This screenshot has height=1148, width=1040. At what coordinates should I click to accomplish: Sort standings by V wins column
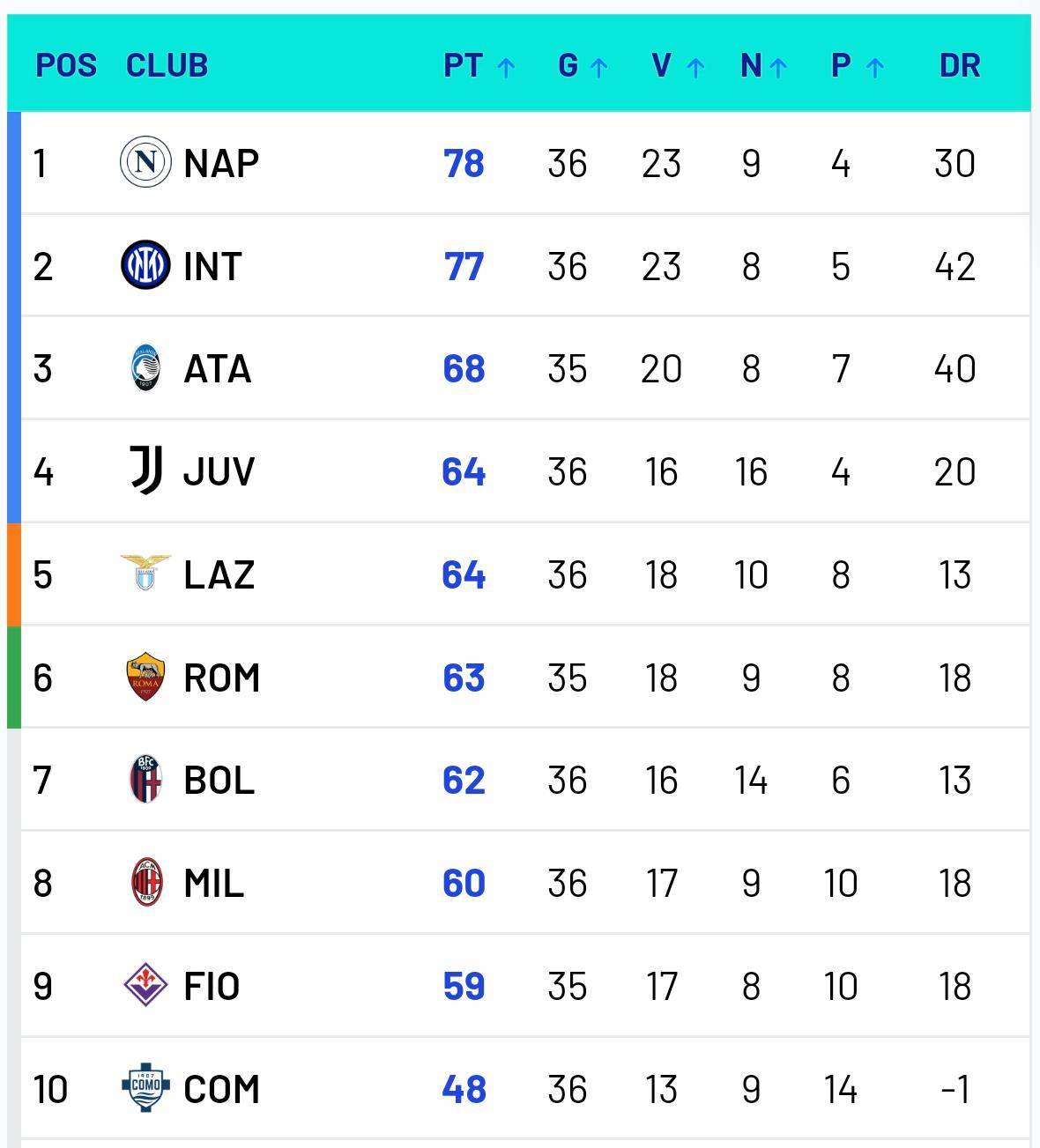coord(678,66)
